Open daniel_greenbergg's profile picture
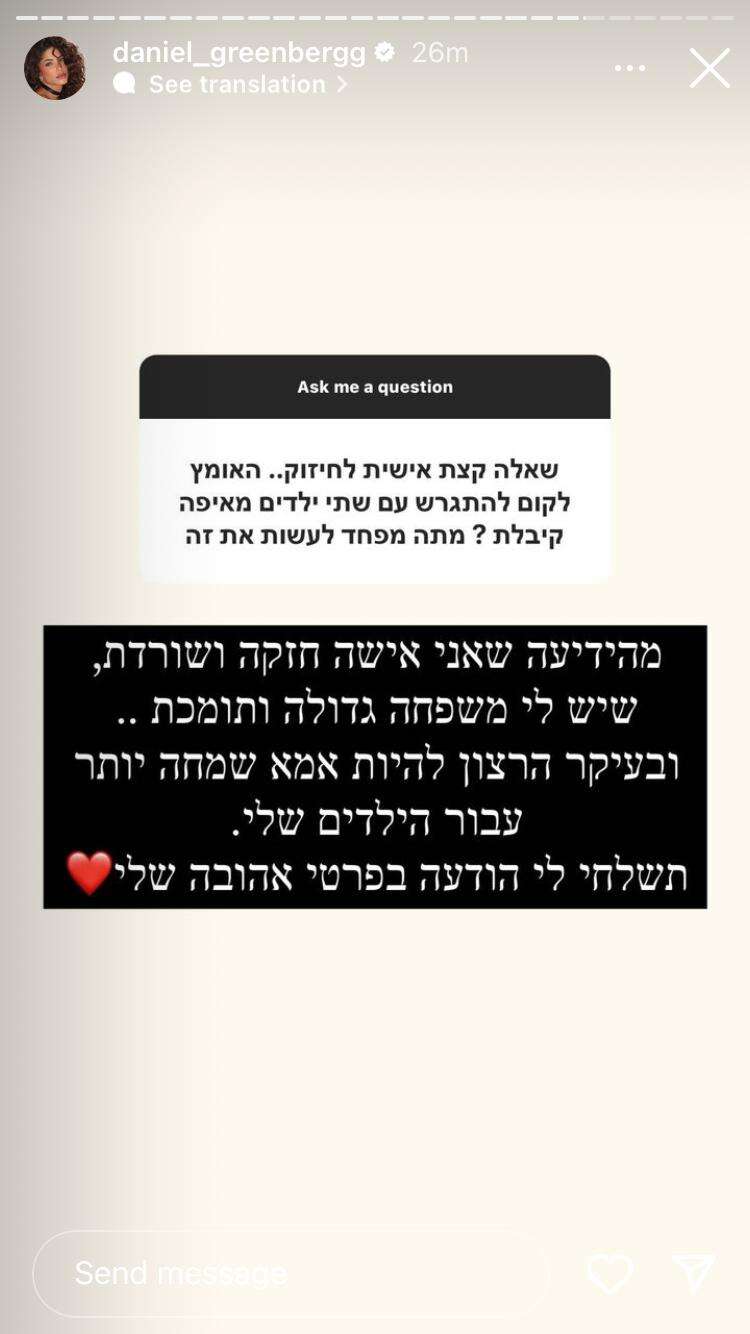The image size is (750, 1334). coord(55,68)
